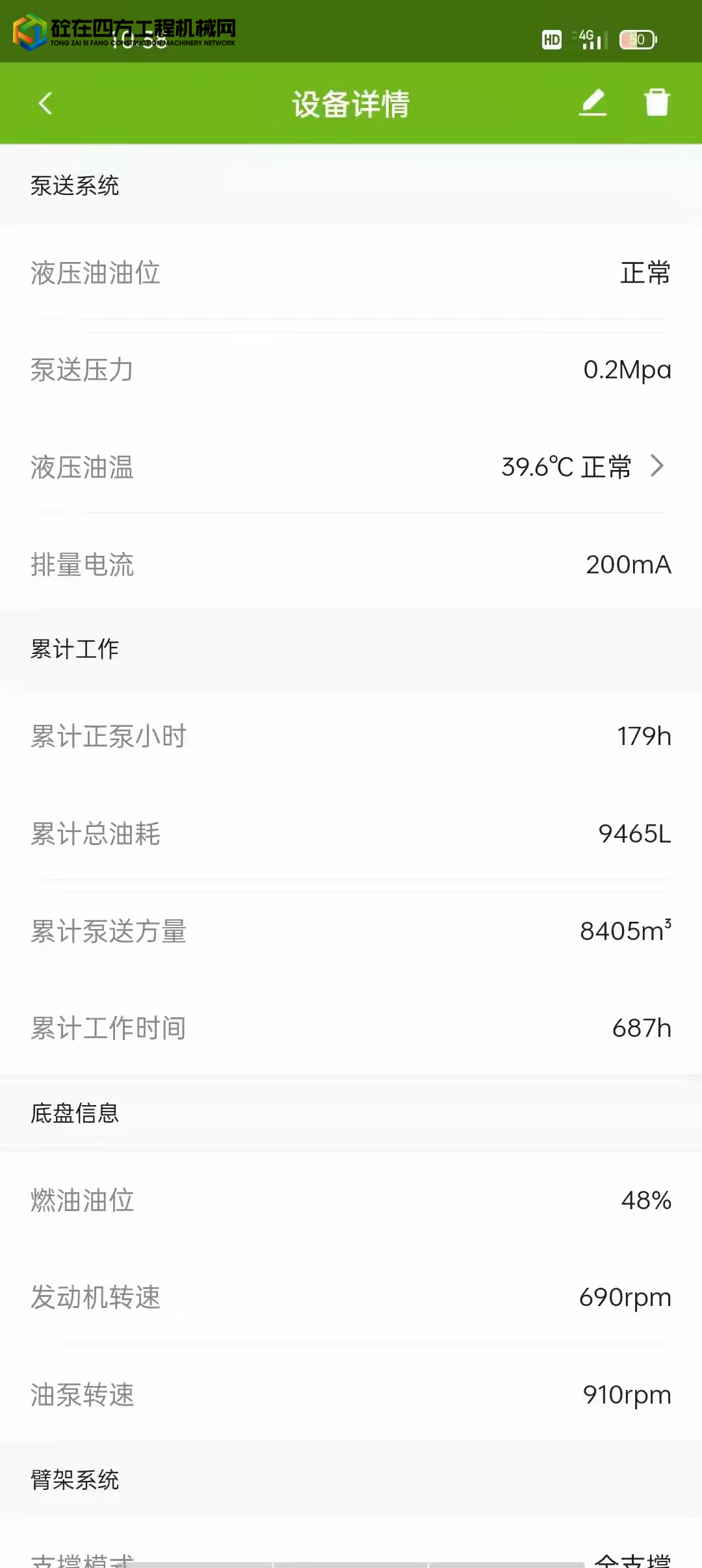The height and width of the screenshot is (1568, 702).
Task: Delete this device using the trash icon
Action: click(x=656, y=103)
